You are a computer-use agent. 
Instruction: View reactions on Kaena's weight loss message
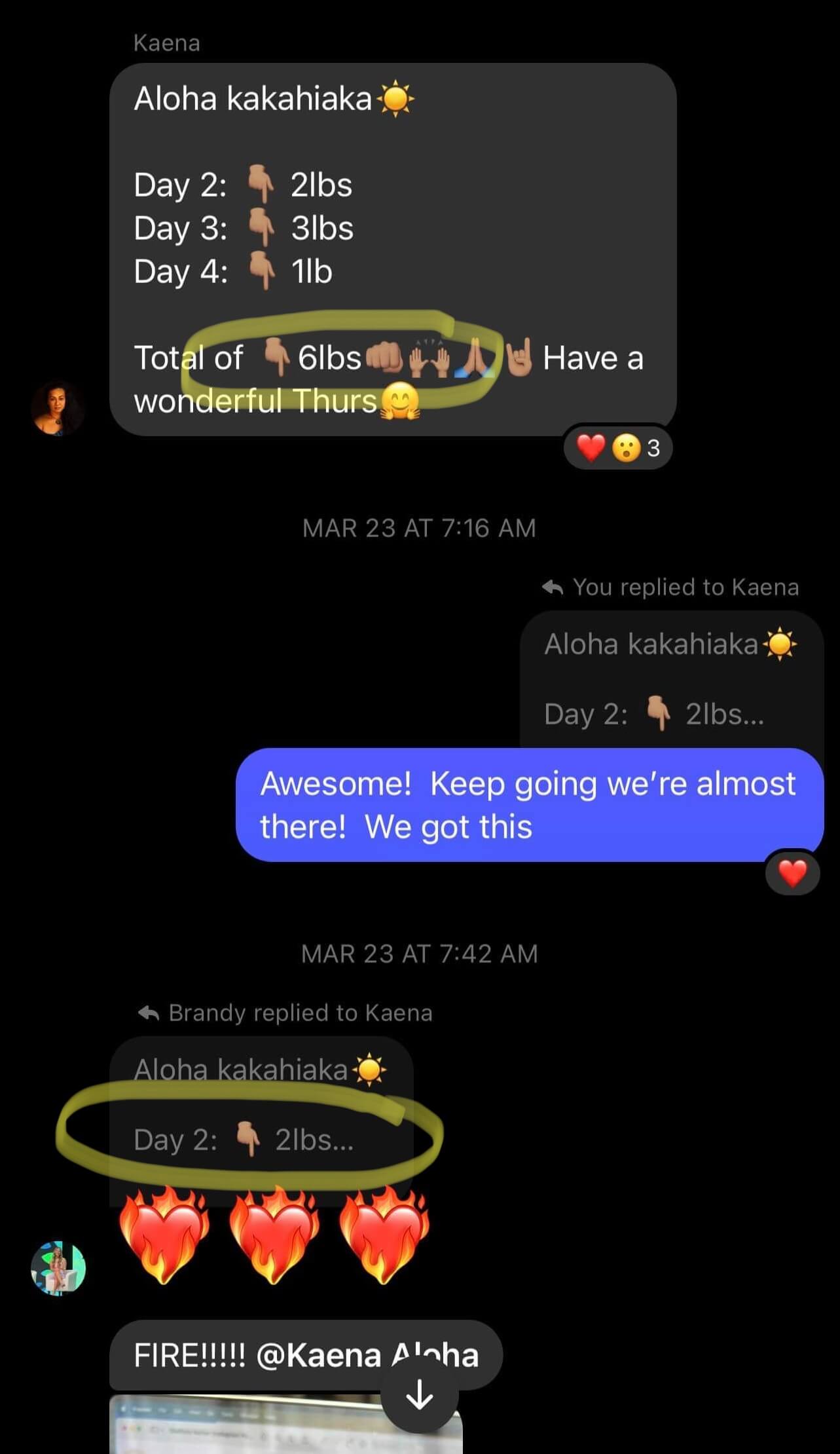[x=617, y=448]
